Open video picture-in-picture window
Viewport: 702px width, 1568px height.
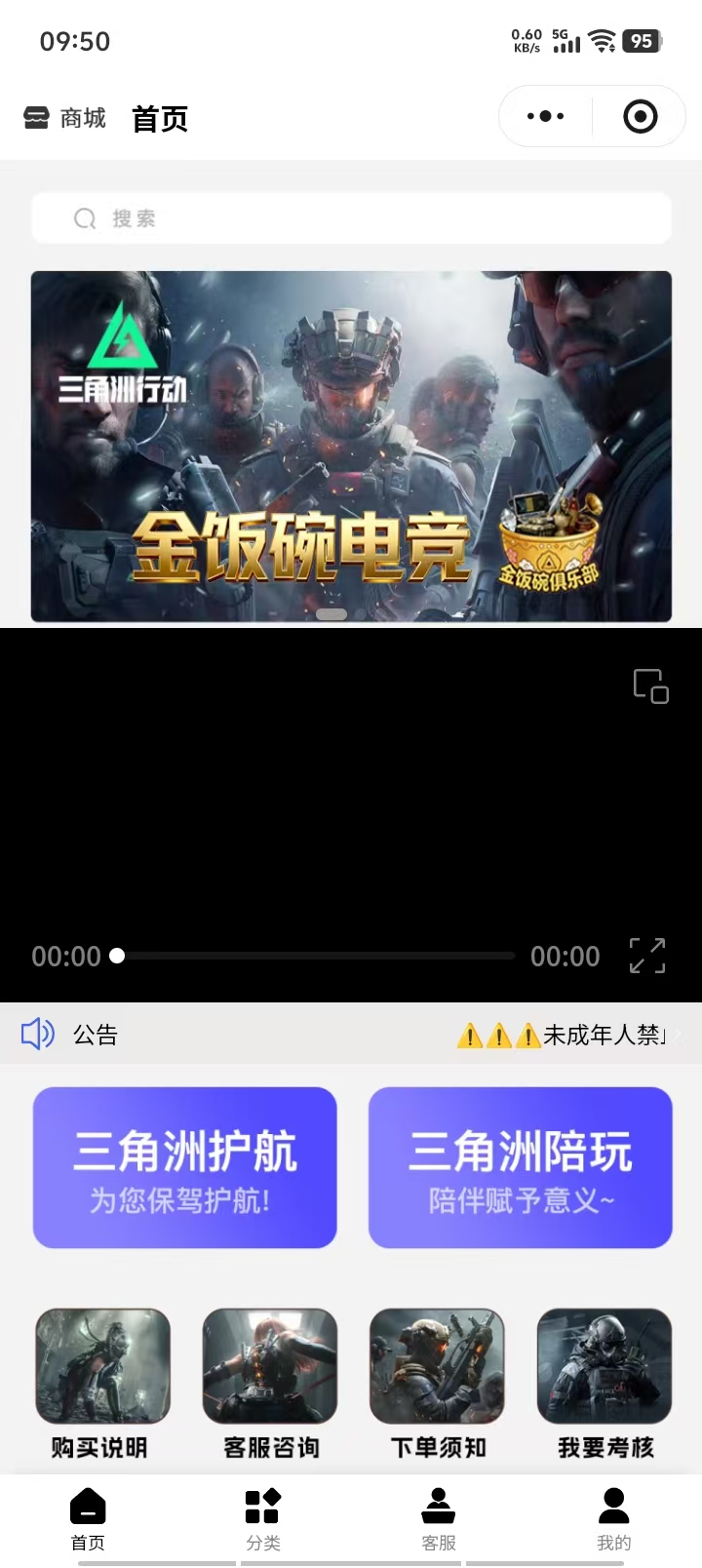tap(650, 686)
